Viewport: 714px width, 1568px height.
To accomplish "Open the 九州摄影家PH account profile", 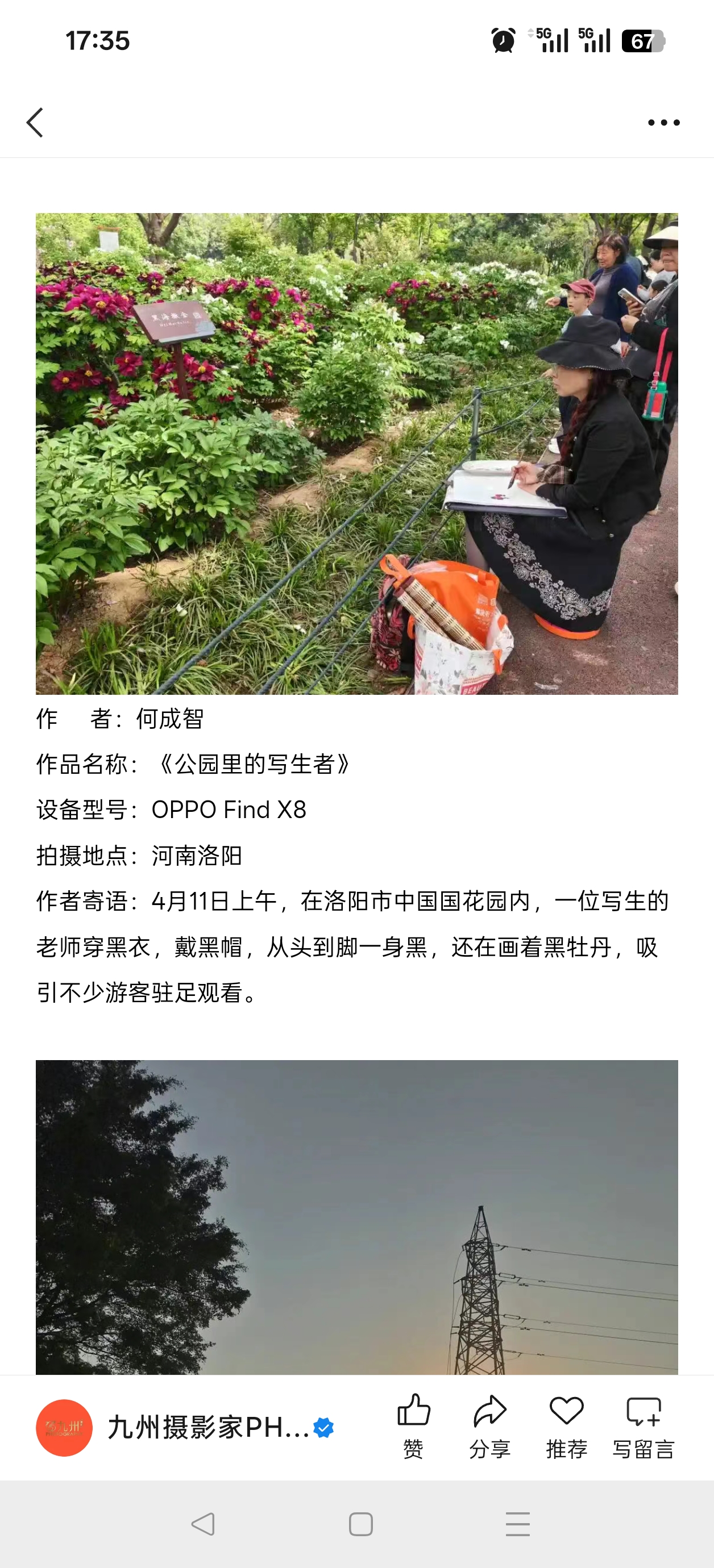I will click(207, 1427).
